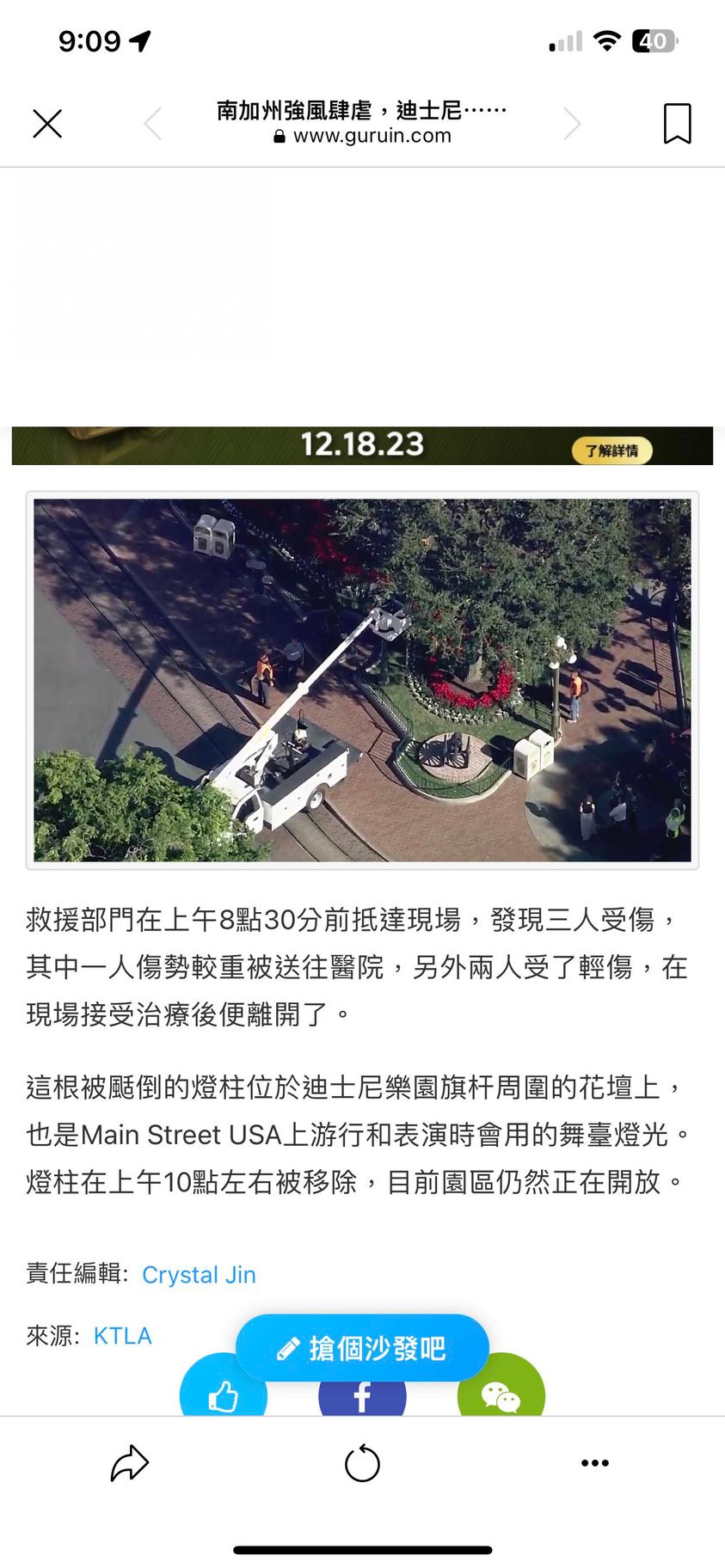The height and width of the screenshot is (1568, 725).
Task: Open the Crystal Jin editor link
Action: (x=199, y=1274)
